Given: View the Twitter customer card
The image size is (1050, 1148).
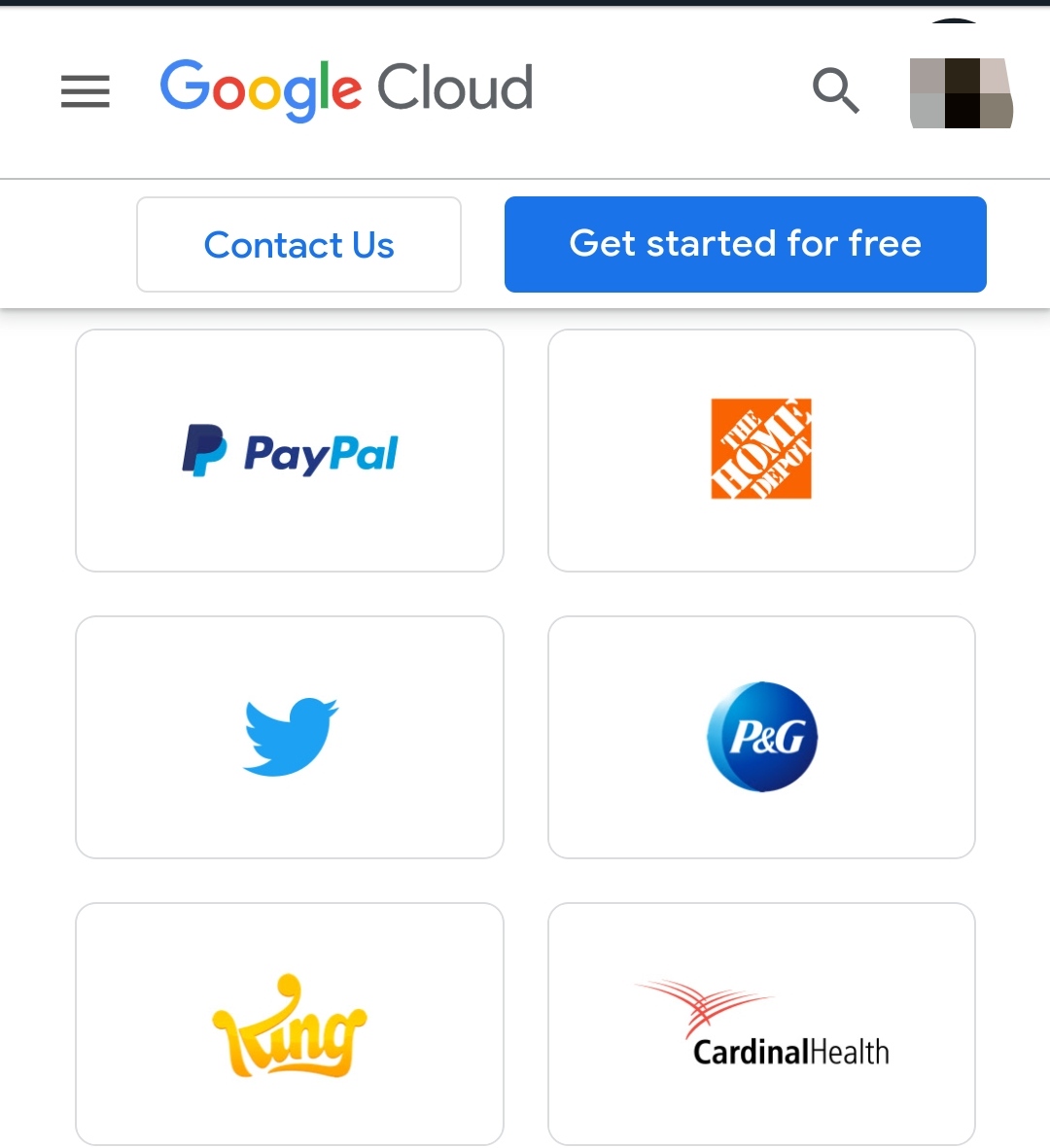Looking at the screenshot, I should click(290, 737).
